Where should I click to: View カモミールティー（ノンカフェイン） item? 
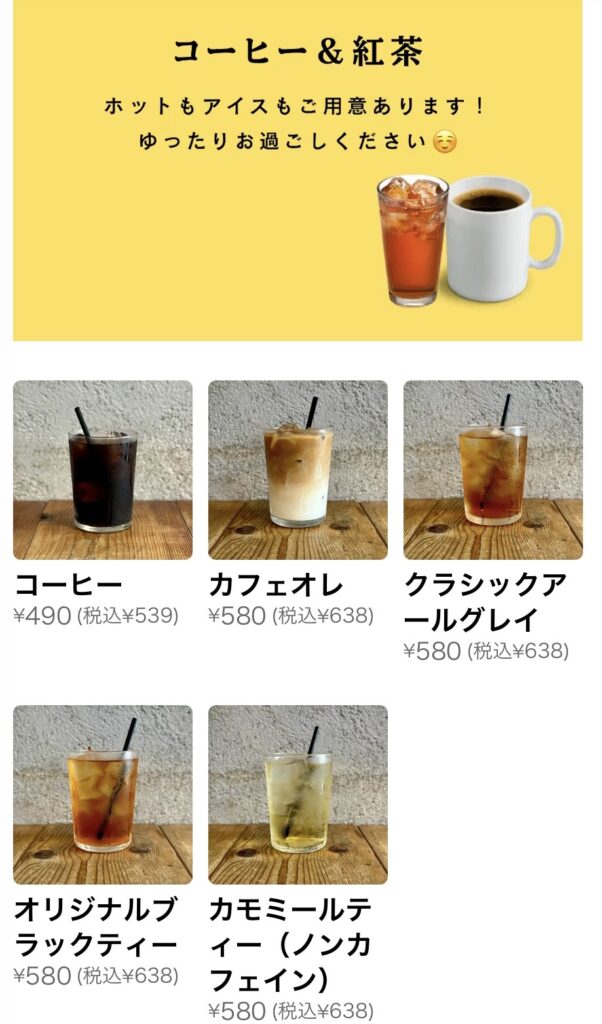(x=297, y=794)
